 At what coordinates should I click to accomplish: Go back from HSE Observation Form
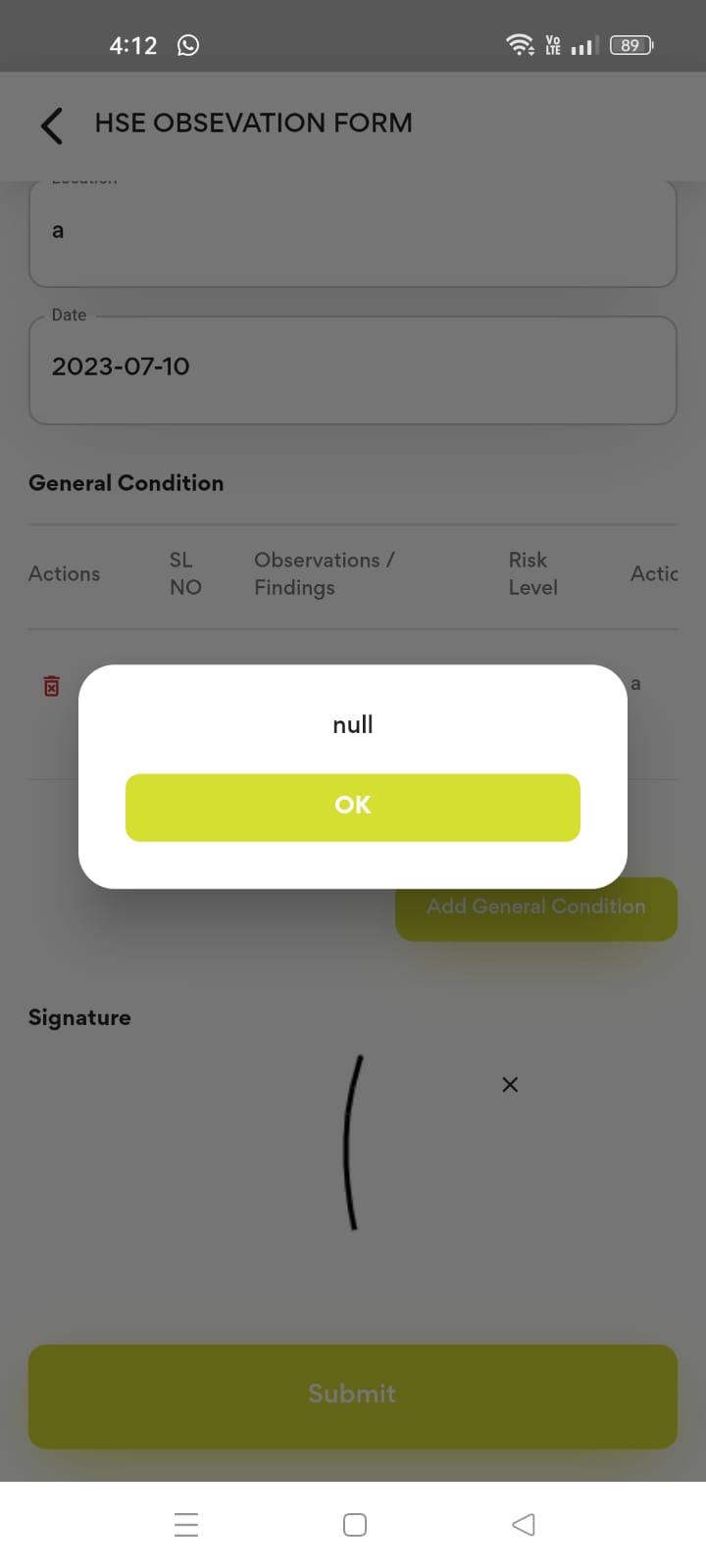click(x=52, y=124)
